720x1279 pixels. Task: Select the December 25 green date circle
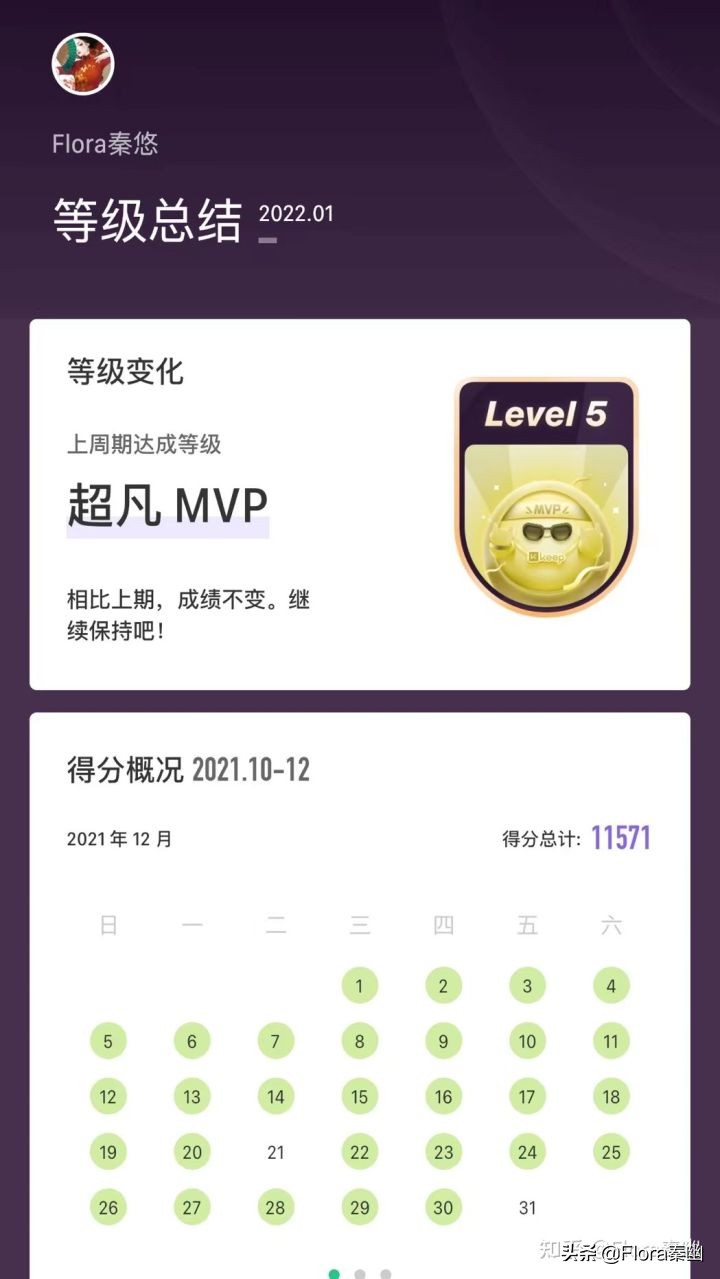(611, 1152)
